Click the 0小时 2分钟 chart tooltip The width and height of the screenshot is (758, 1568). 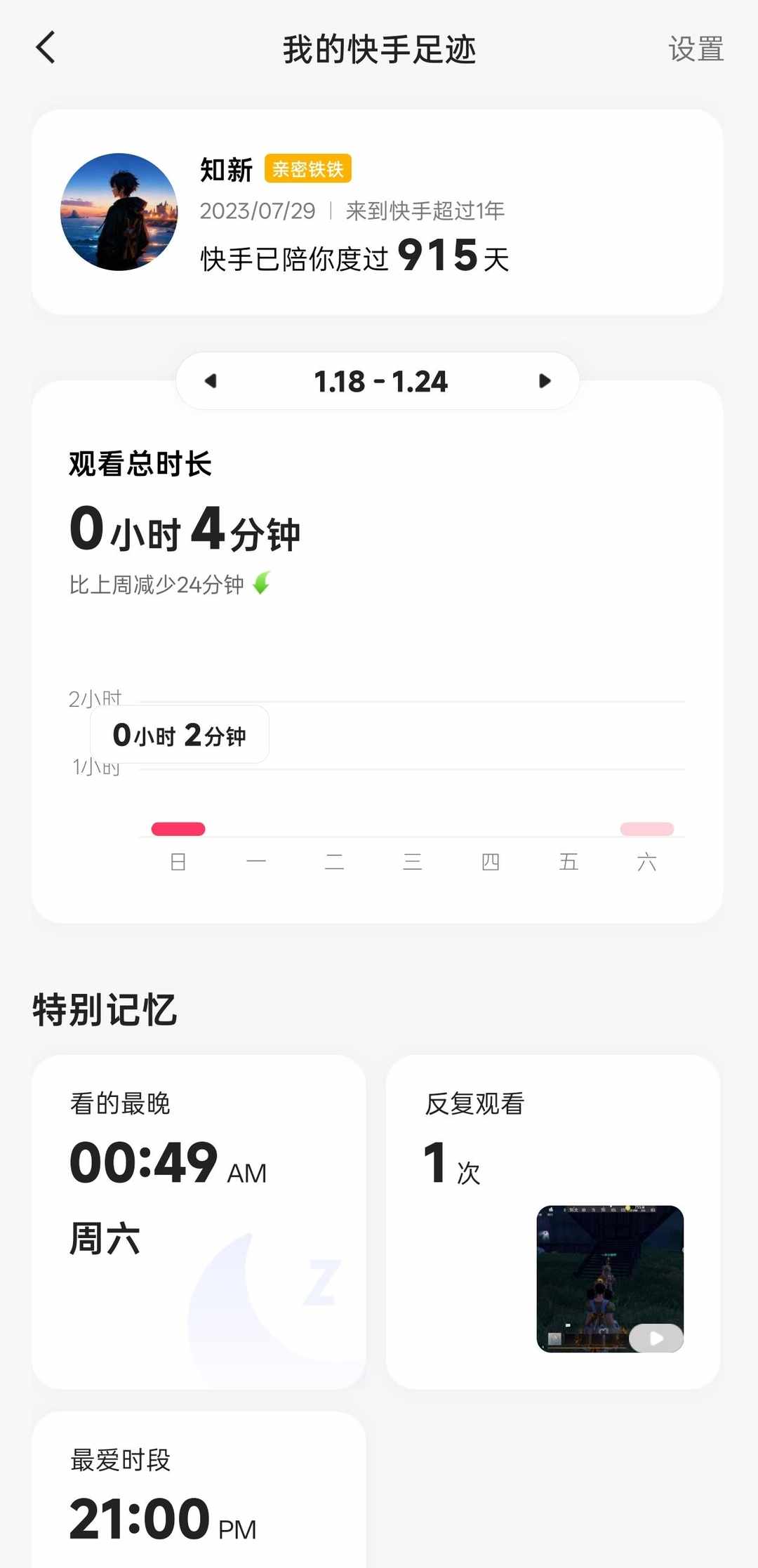click(179, 733)
